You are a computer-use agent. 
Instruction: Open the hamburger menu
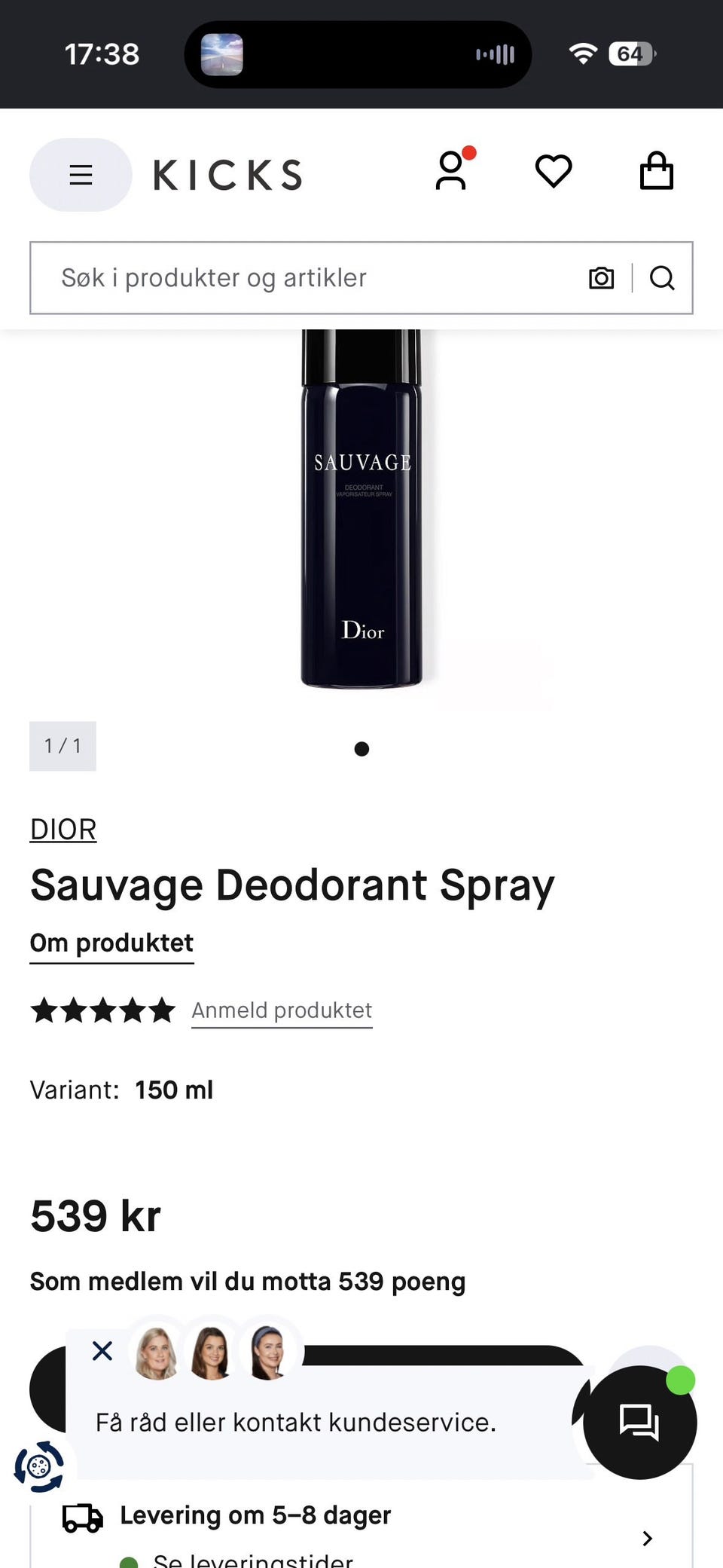point(81,175)
